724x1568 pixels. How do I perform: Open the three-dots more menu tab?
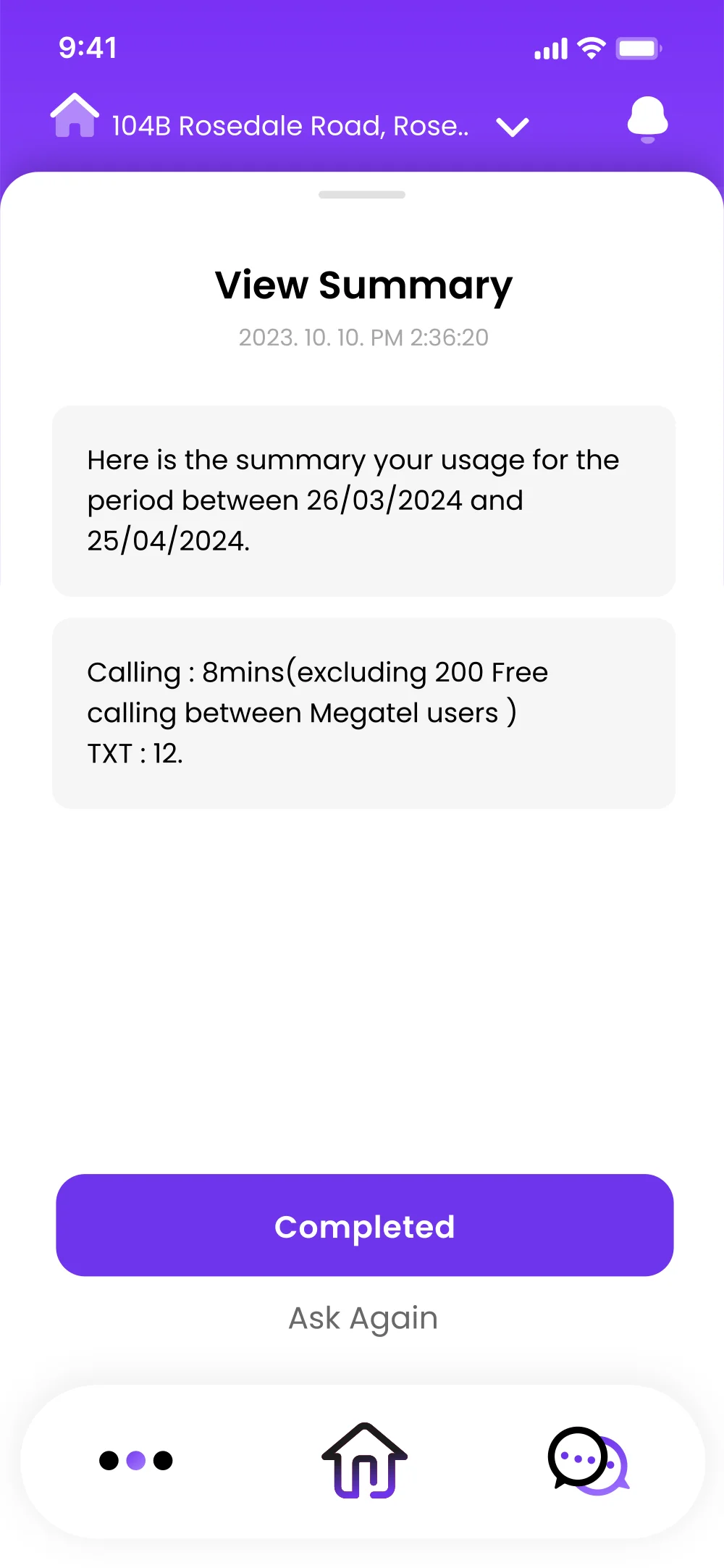point(136,1460)
